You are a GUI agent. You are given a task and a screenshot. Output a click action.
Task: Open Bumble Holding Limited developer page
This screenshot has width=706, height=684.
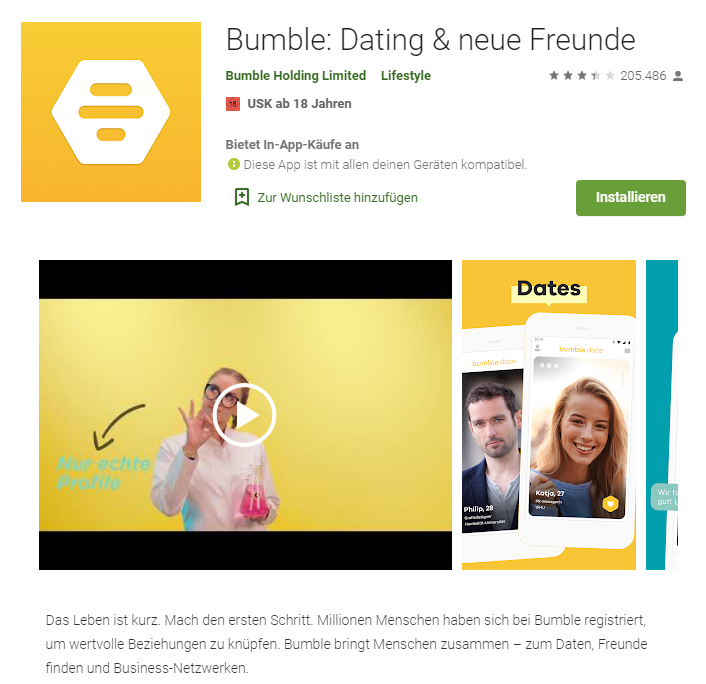tap(295, 75)
